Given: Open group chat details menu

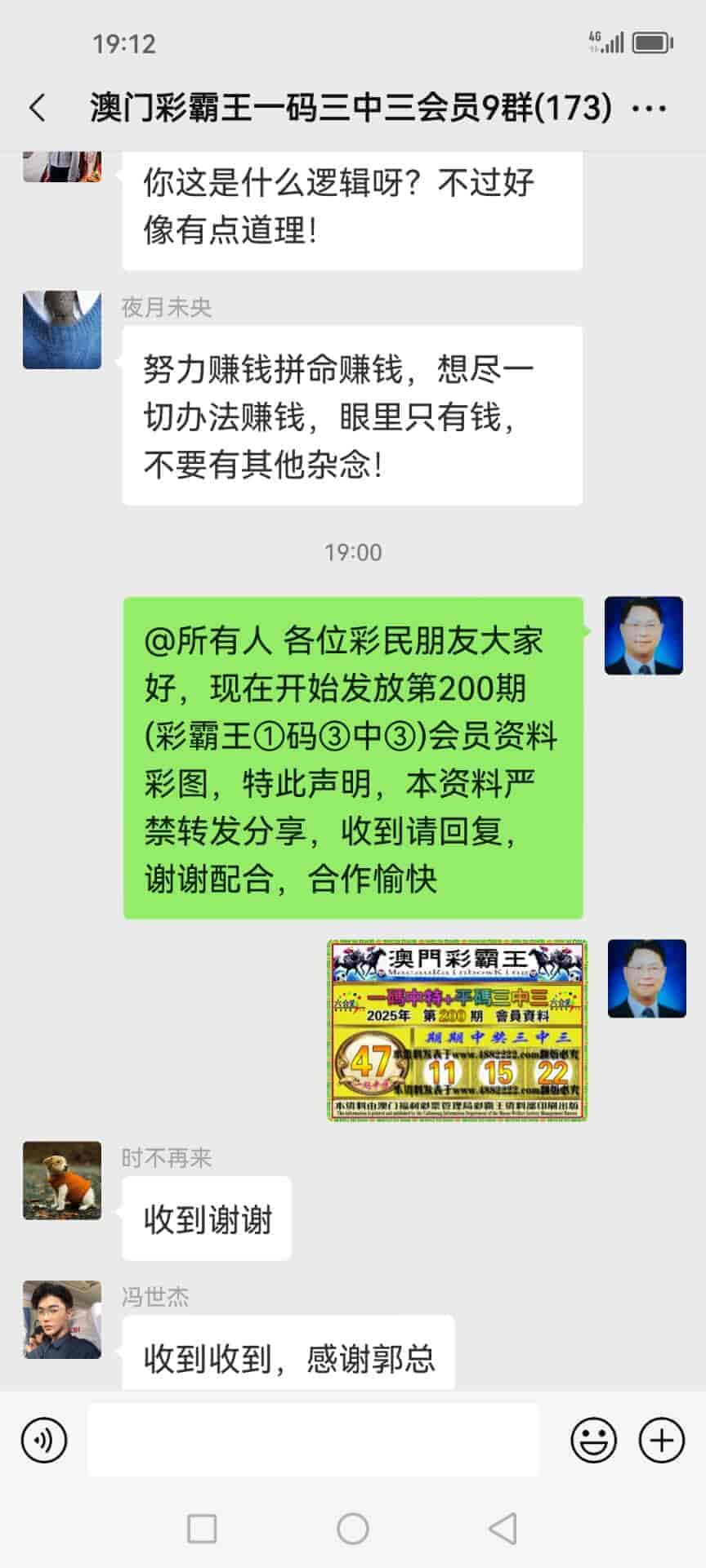Looking at the screenshot, I should point(650,108).
